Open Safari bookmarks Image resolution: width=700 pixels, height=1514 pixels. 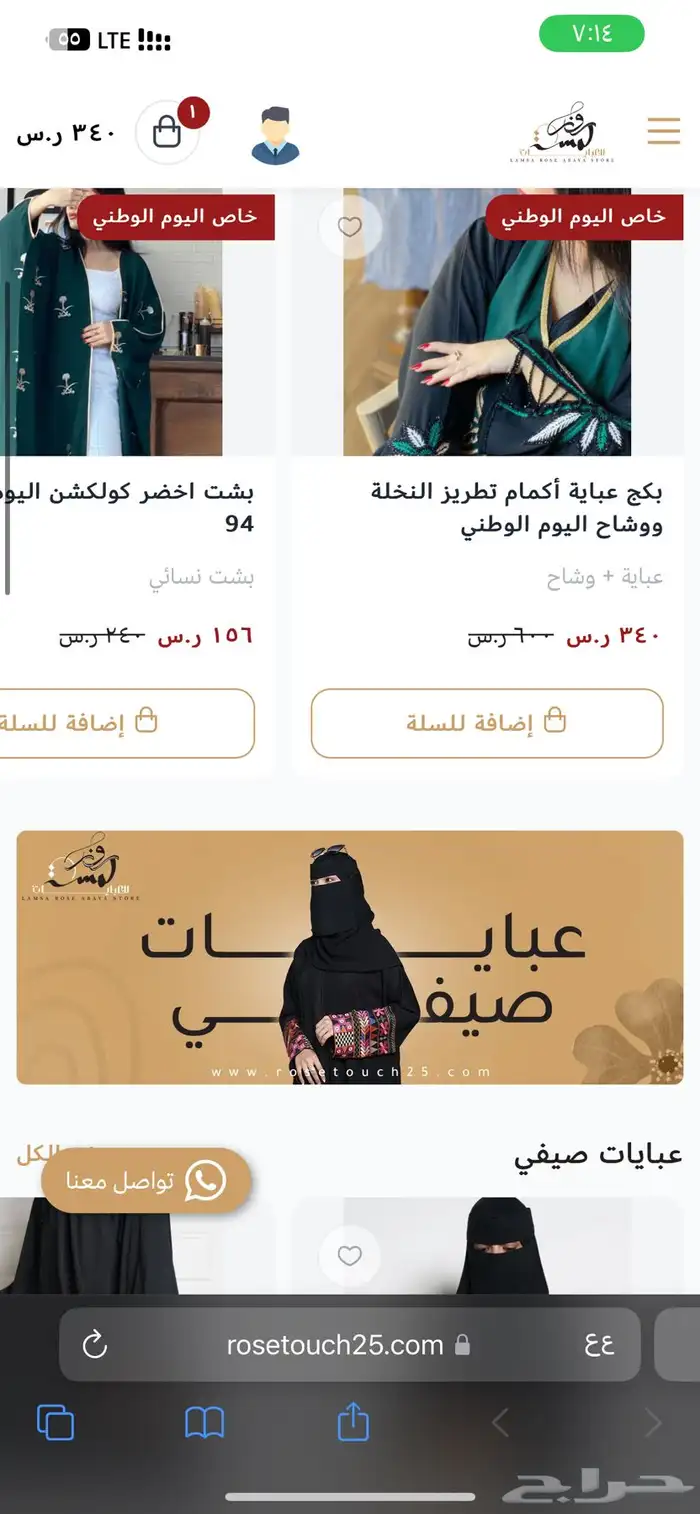204,1422
